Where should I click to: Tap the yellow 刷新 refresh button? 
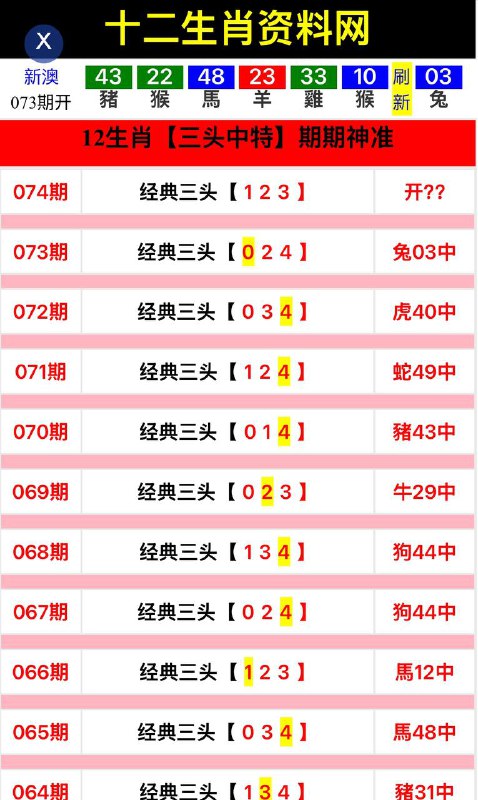point(401,89)
